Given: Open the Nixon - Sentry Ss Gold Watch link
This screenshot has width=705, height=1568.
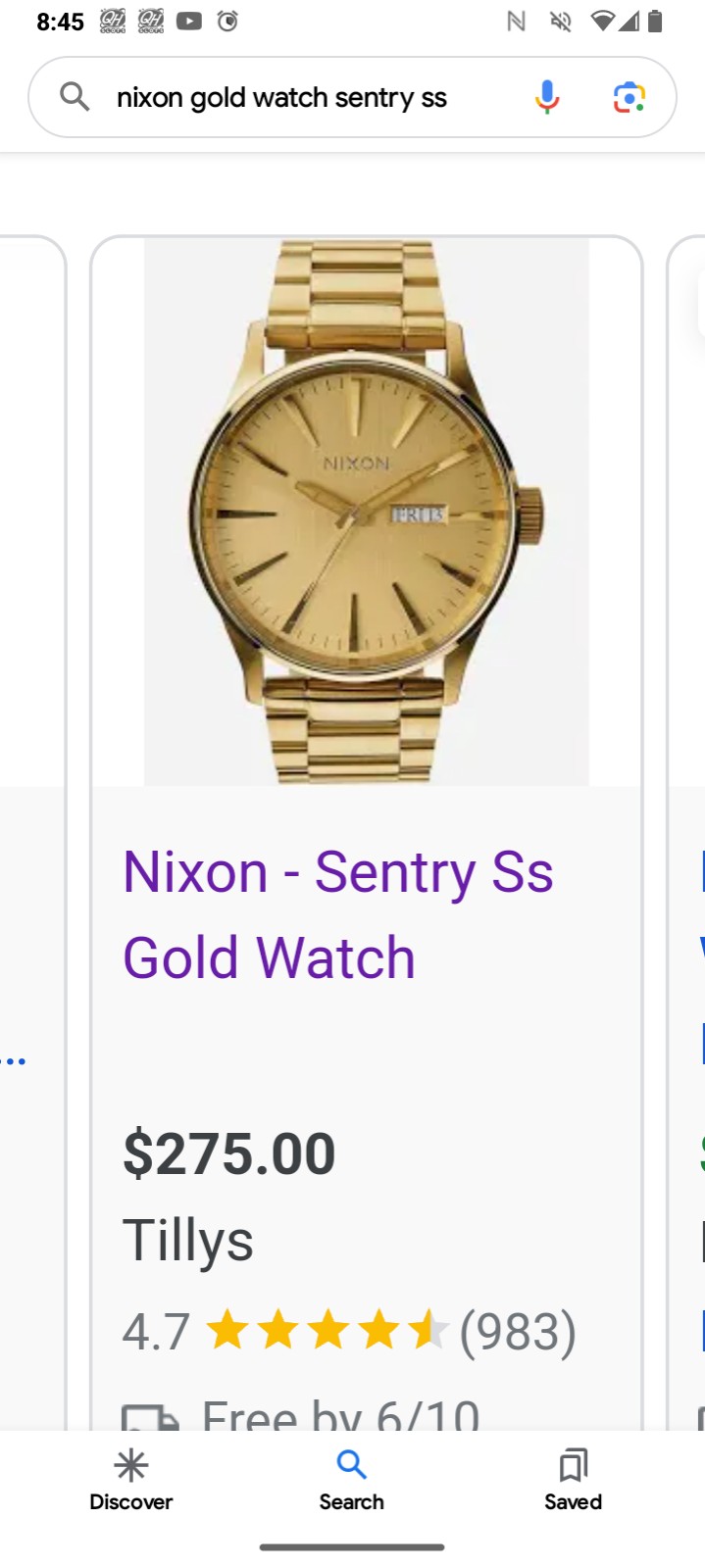Looking at the screenshot, I should click(337, 913).
